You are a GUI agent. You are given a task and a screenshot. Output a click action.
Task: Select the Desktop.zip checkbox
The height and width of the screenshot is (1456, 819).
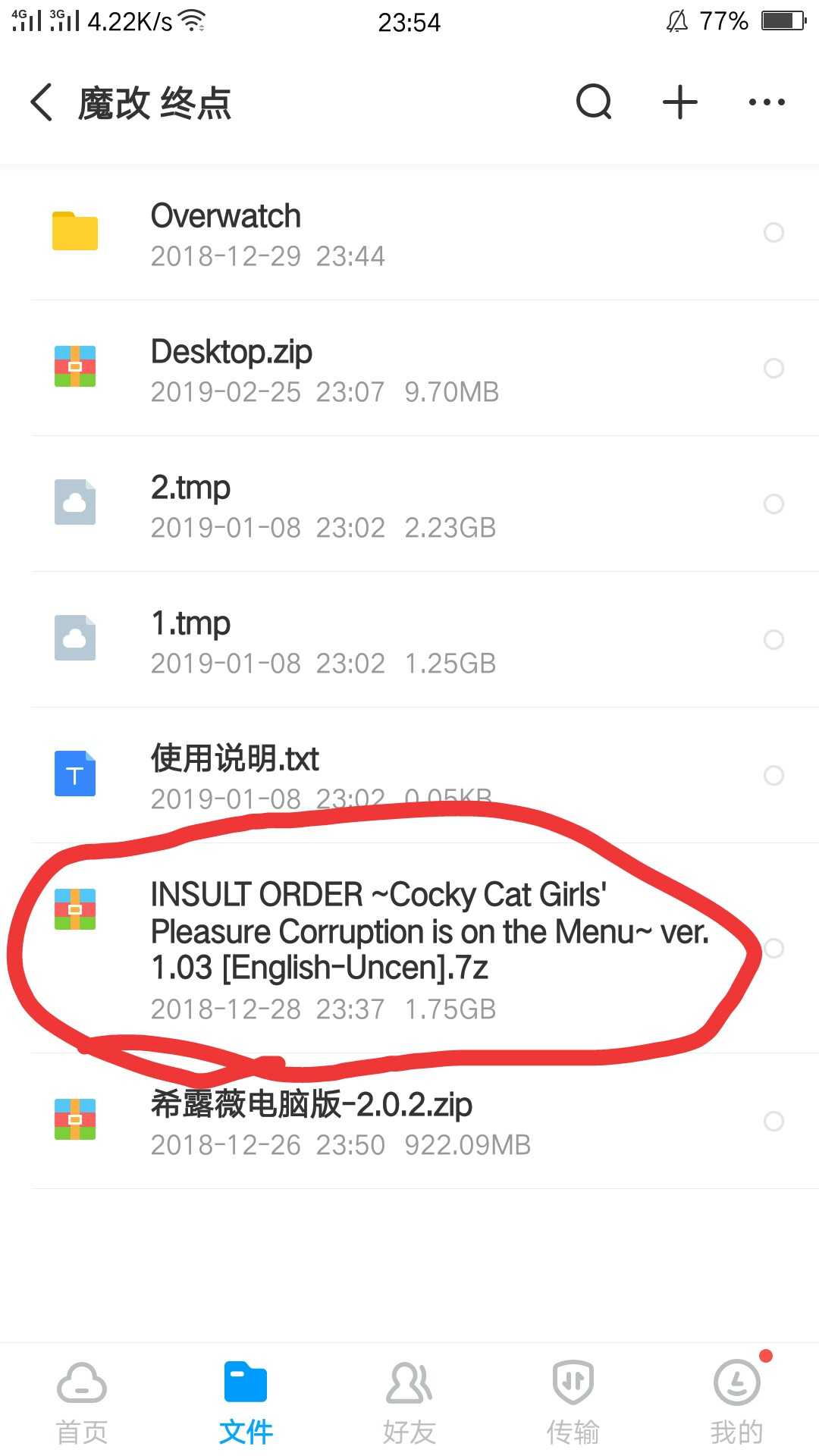pyautogui.click(x=773, y=369)
